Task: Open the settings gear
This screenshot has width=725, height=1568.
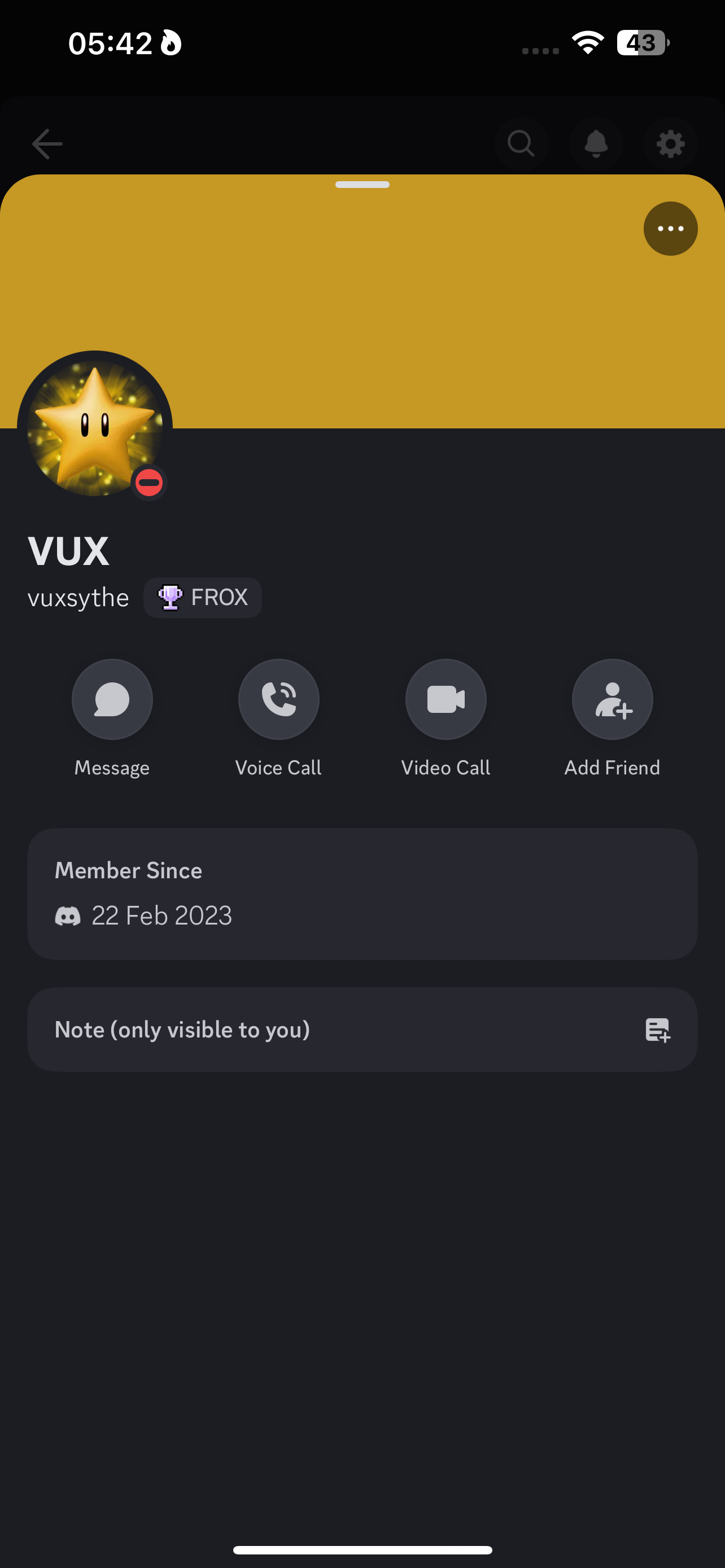Action: pyautogui.click(x=670, y=144)
